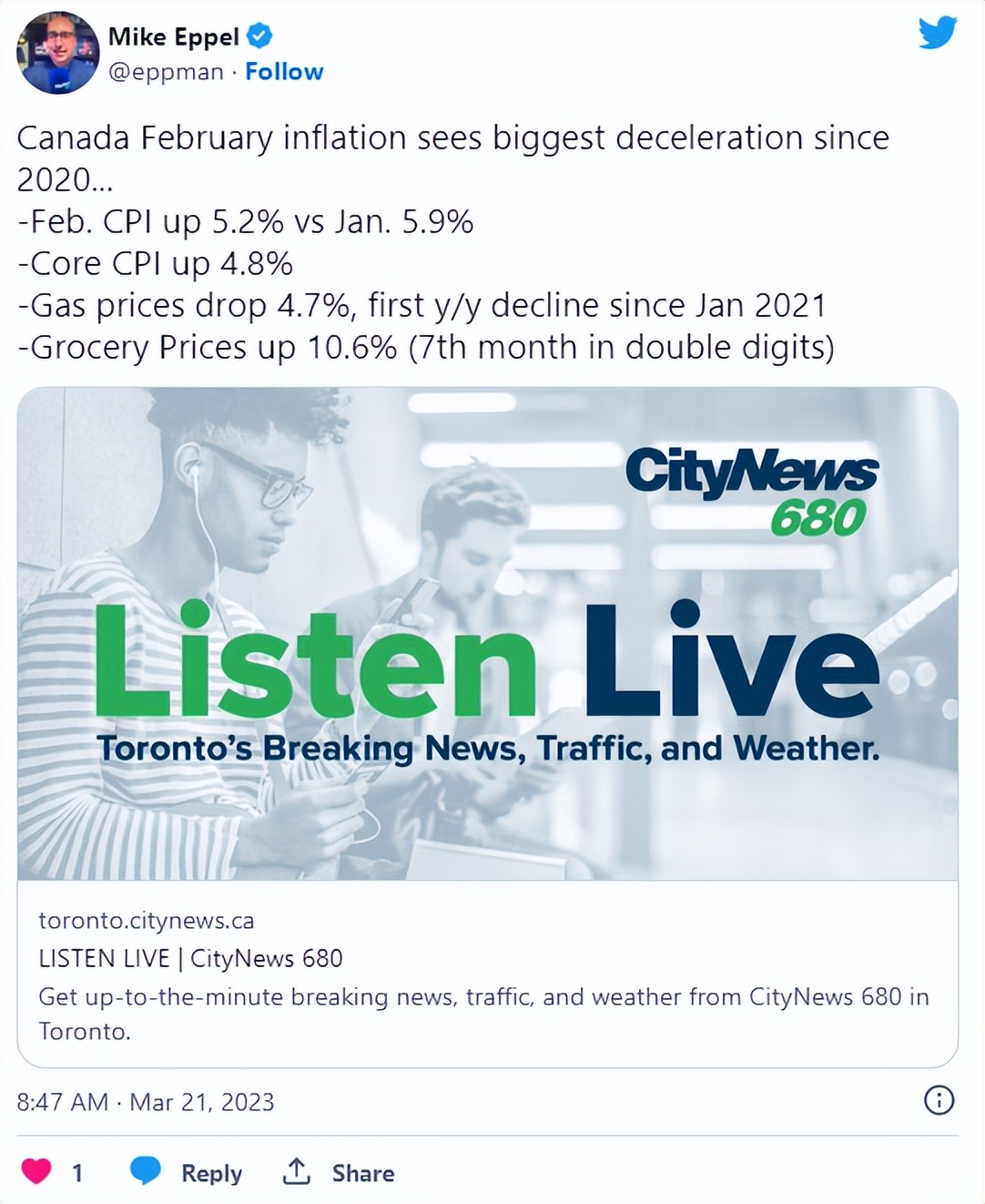The image size is (985, 1204).
Task: Open the tweet timestamp Mar 21, 2023
Action: pyautogui.click(x=146, y=1102)
